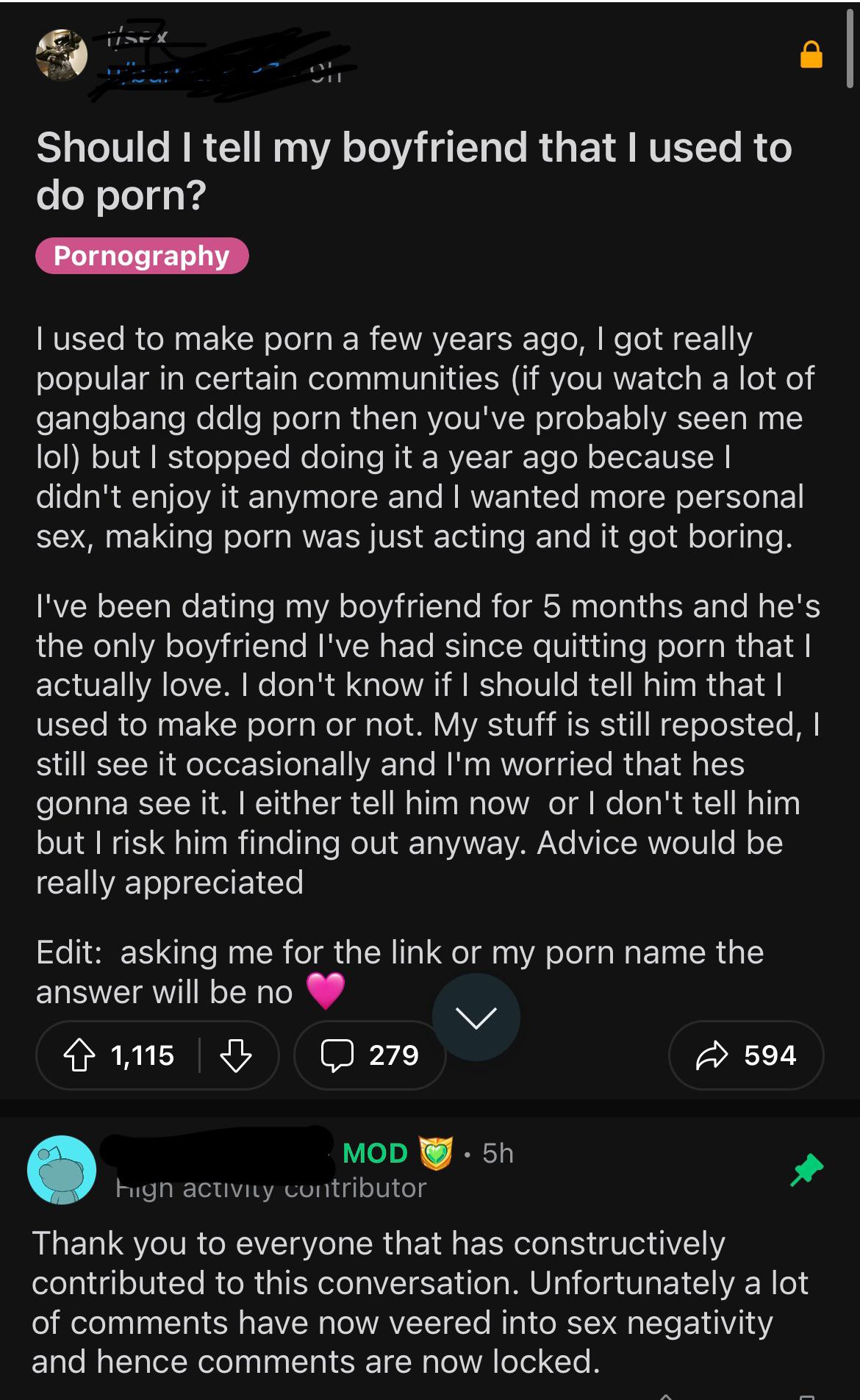Screen dimensions: 860x1400
Task: Upvote the post with 1,115 votes
Action: coord(80,1056)
